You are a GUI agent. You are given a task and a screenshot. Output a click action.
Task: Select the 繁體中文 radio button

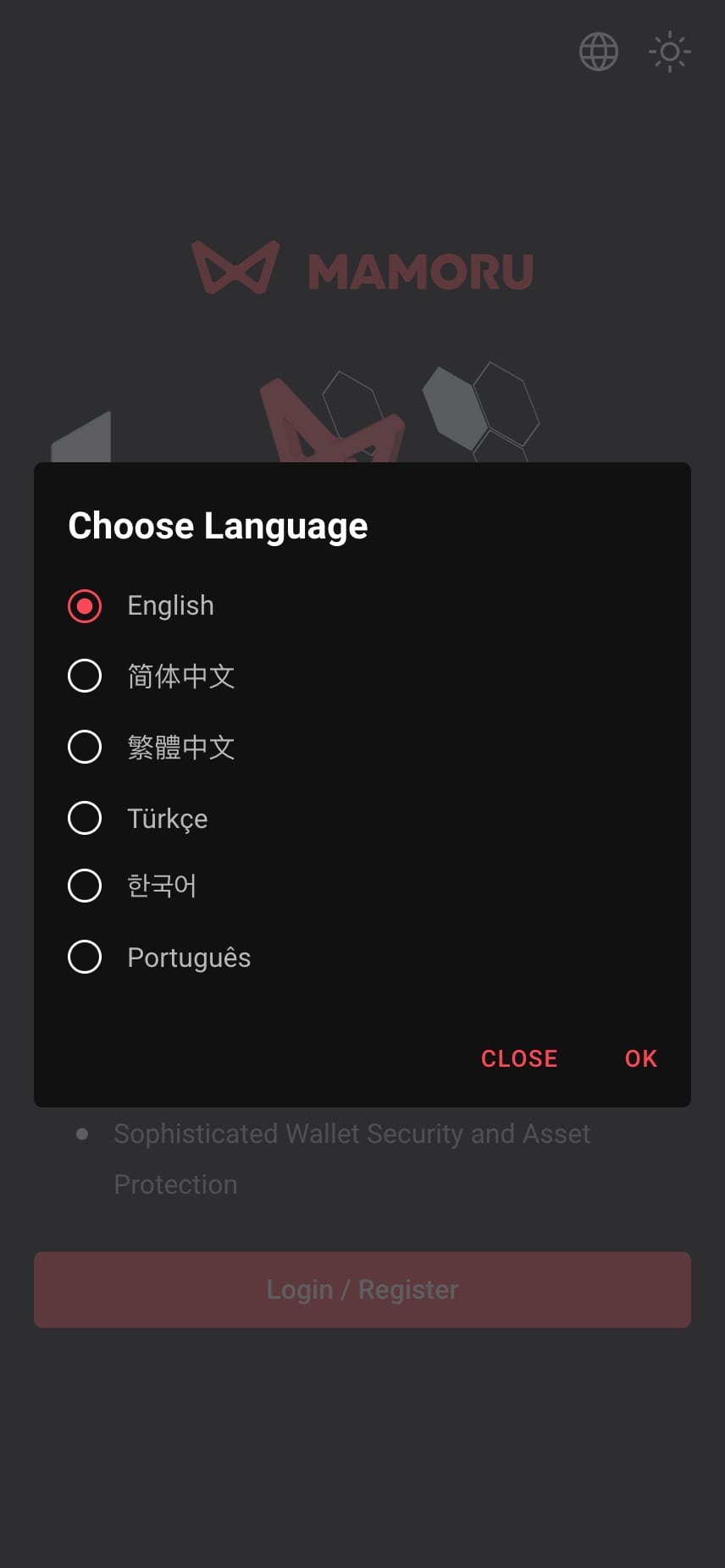coord(85,747)
